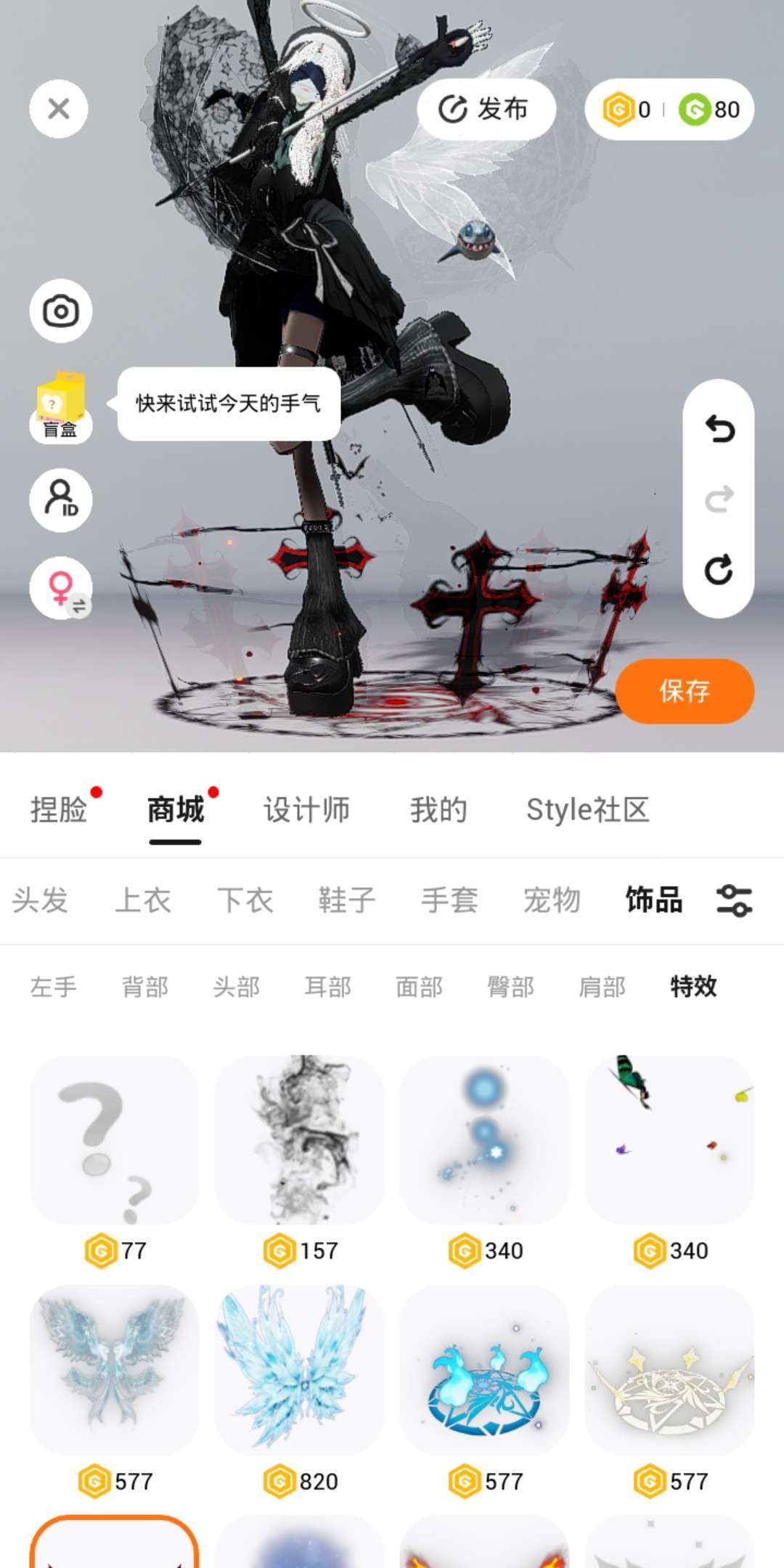Image resolution: width=784 pixels, height=1568 pixels.
Task: Open the 盲盒 blind box
Action: tap(60, 407)
